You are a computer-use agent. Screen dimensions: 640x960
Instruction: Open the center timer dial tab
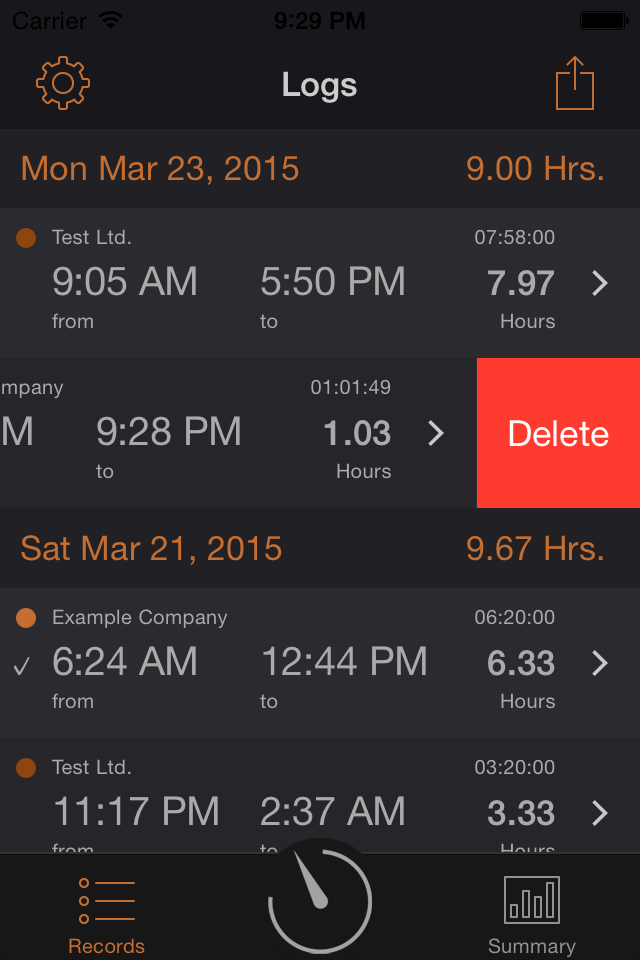[320, 900]
